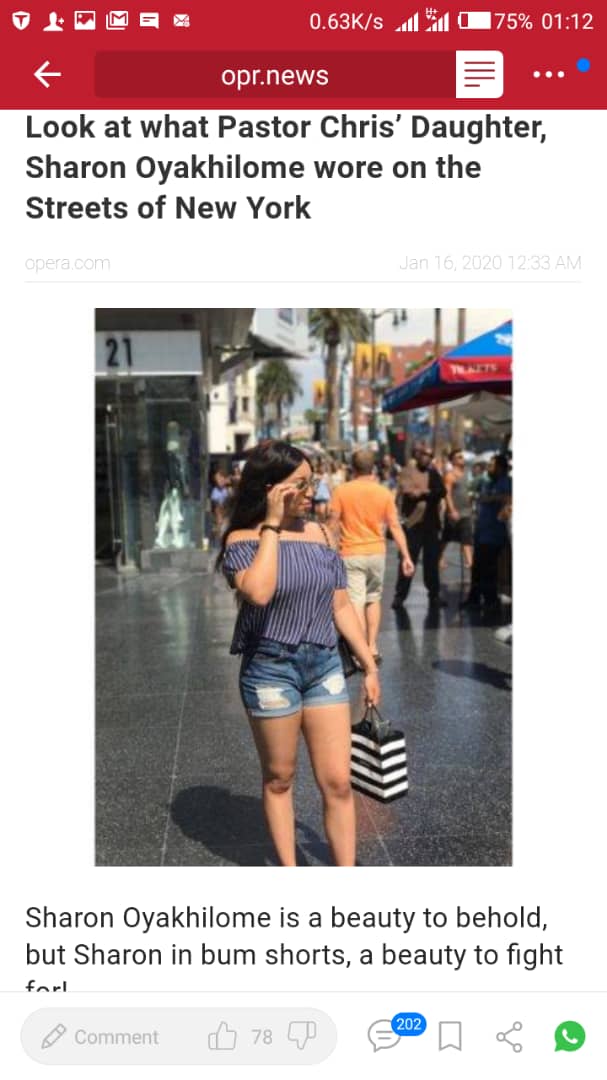Go back using the top arrow
The width and height of the screenshot is (607, 1080).
(47, 75)
